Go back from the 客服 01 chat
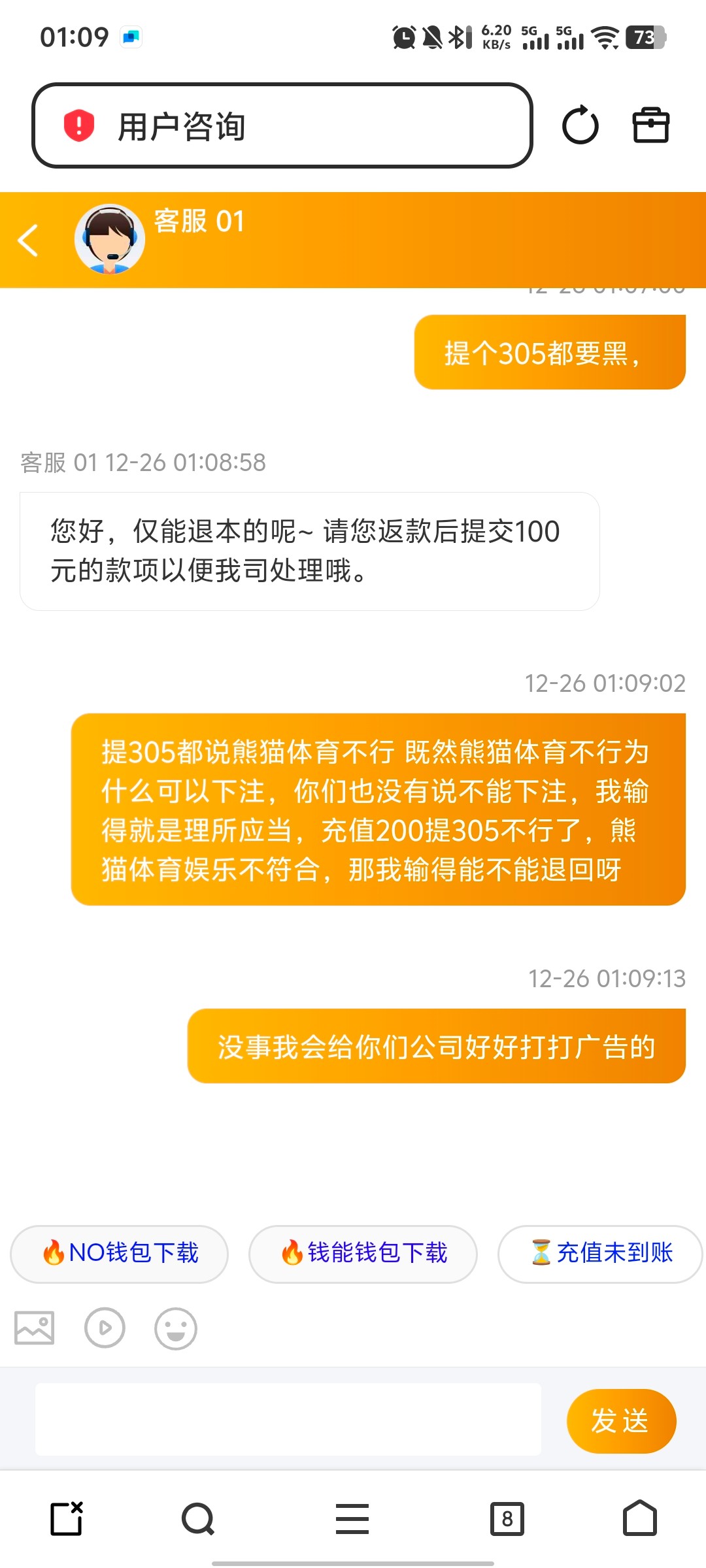The width and height of the screenshot is (706, 1568). (28, 240)
